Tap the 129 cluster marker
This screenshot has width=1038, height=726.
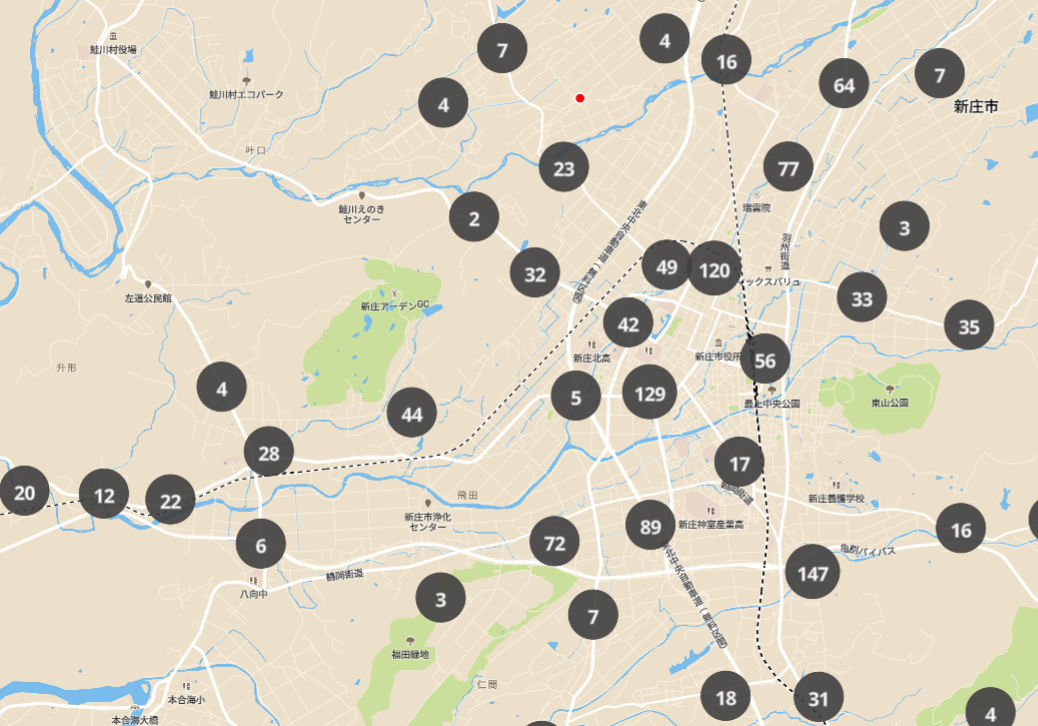[x=649, y=393]
